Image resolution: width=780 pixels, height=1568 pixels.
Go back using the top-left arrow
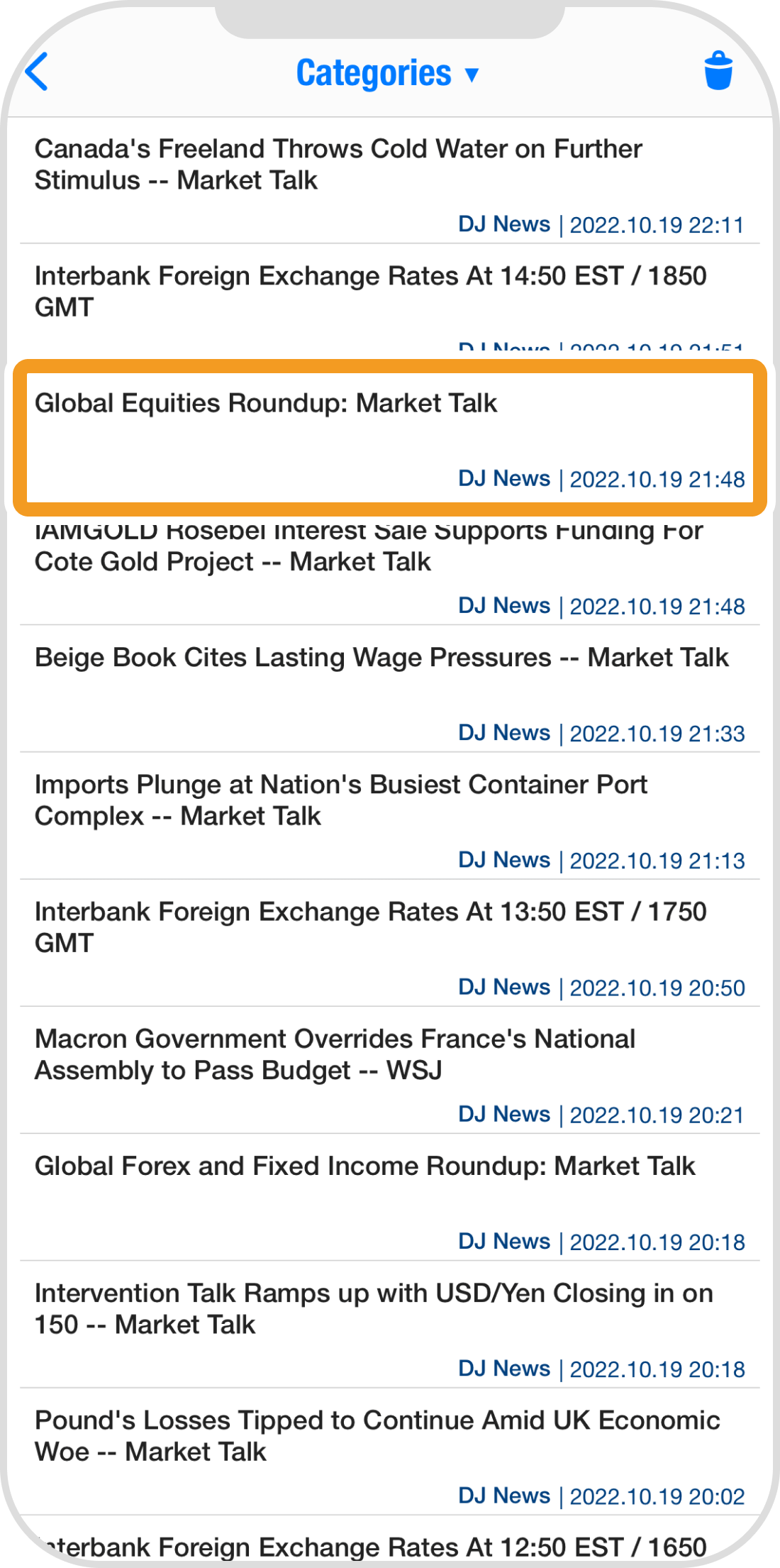coord(37,72)
